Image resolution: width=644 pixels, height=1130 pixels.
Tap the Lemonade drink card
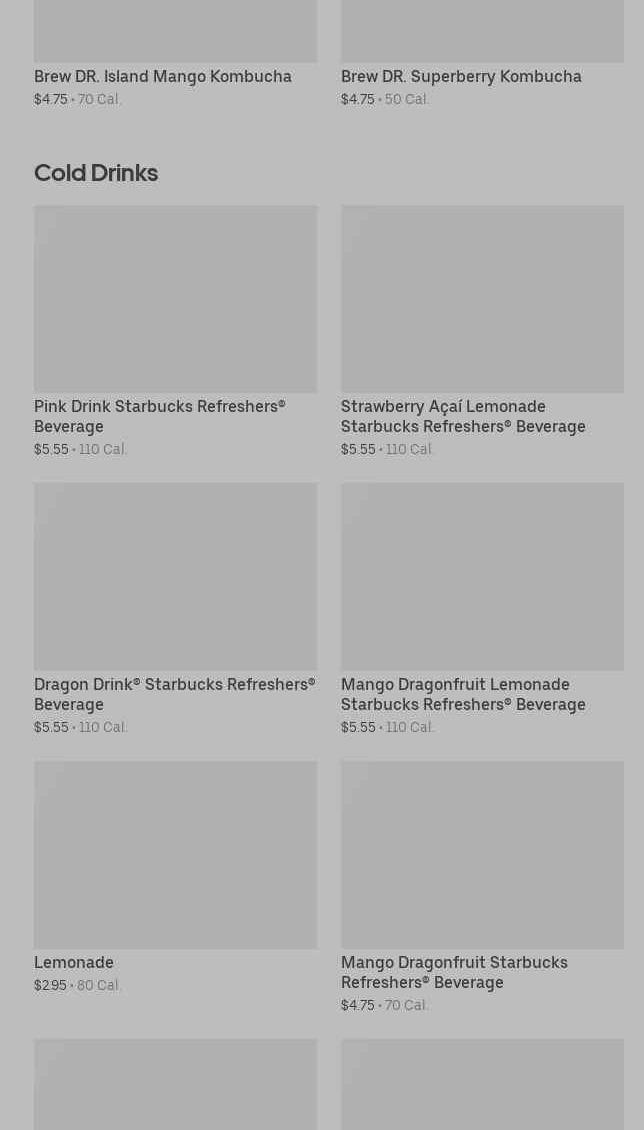pyautogui.click(x=175, y=855)
